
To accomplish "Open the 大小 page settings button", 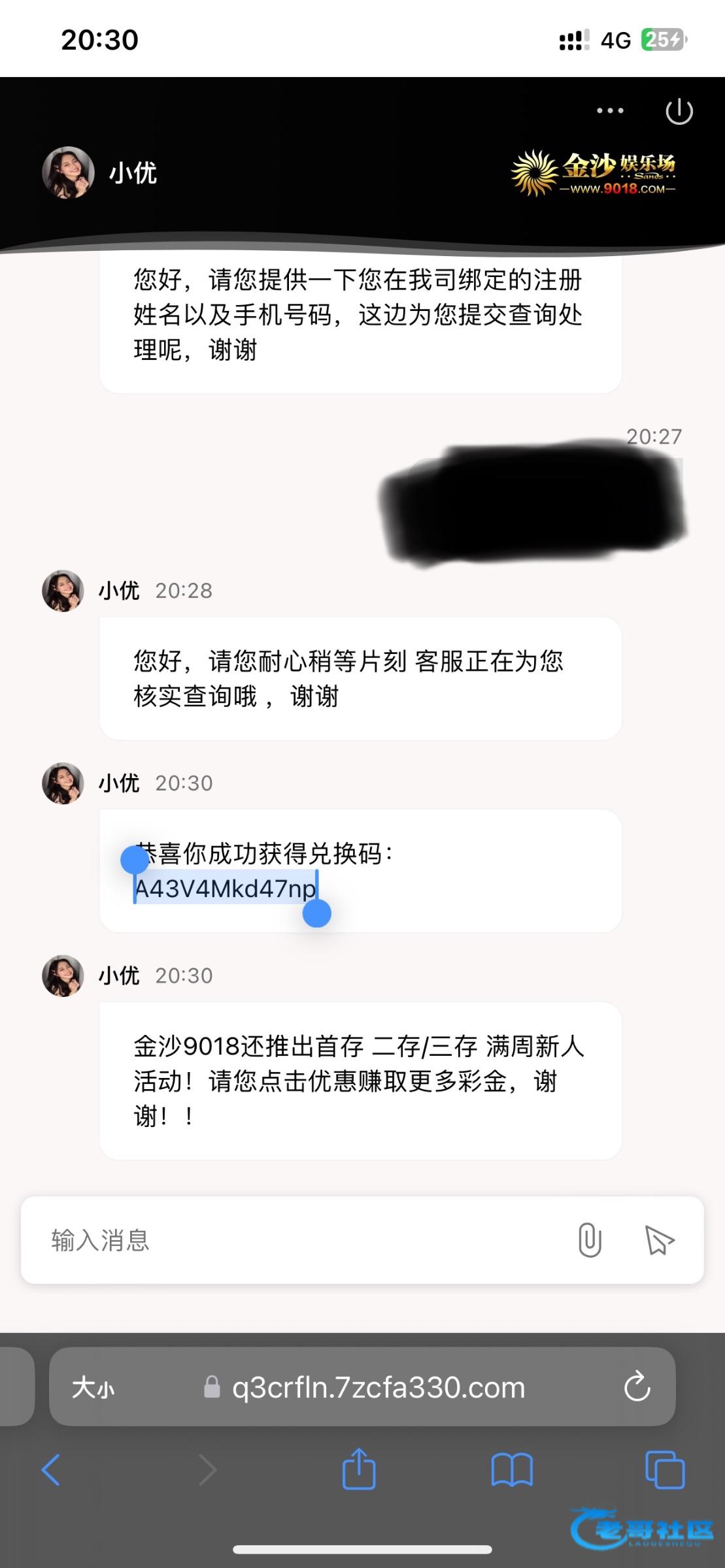I will tap(93, 1387).
